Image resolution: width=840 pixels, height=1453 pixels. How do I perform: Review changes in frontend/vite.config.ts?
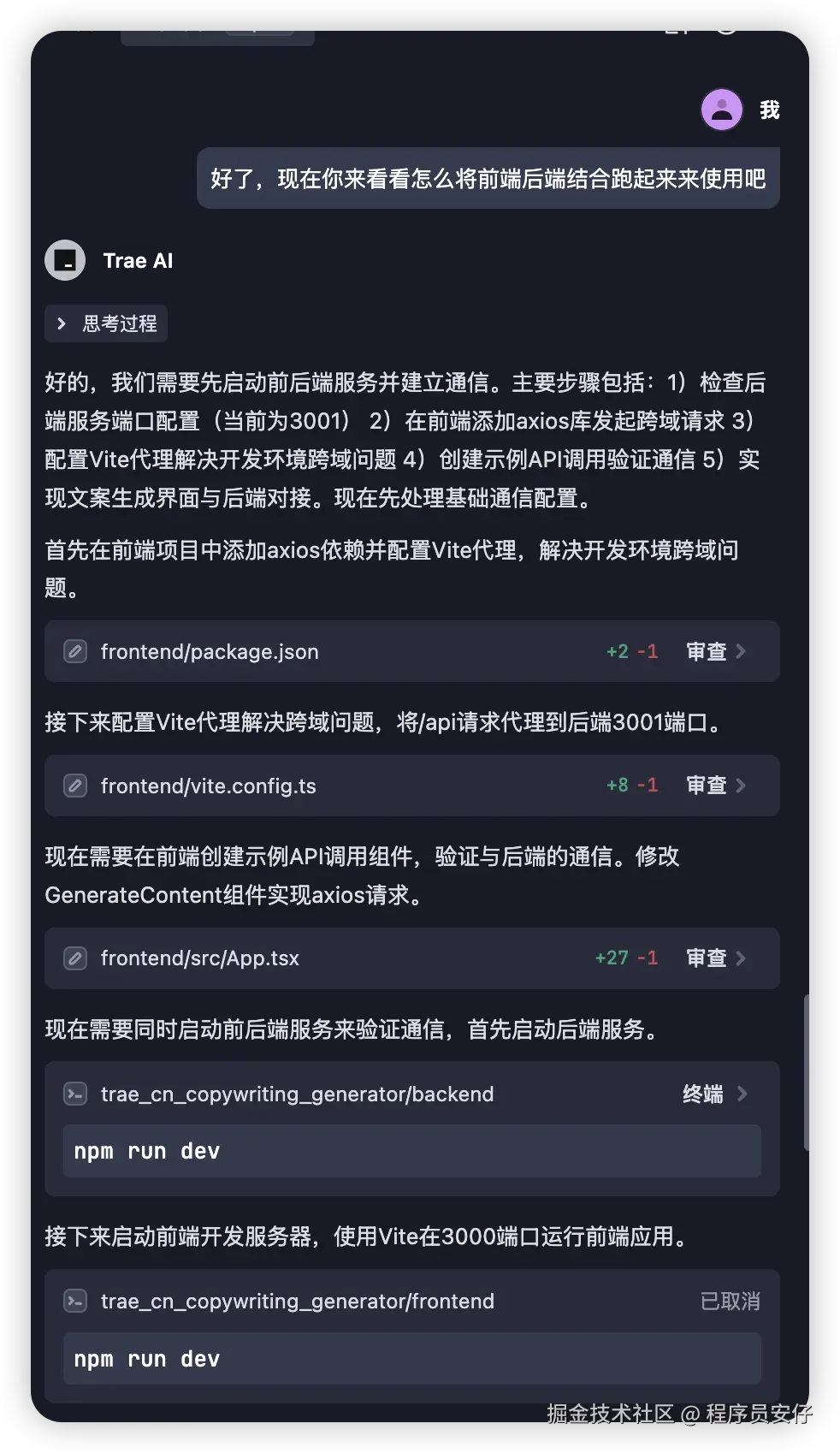pyautogui.click(x=716, y=786)
